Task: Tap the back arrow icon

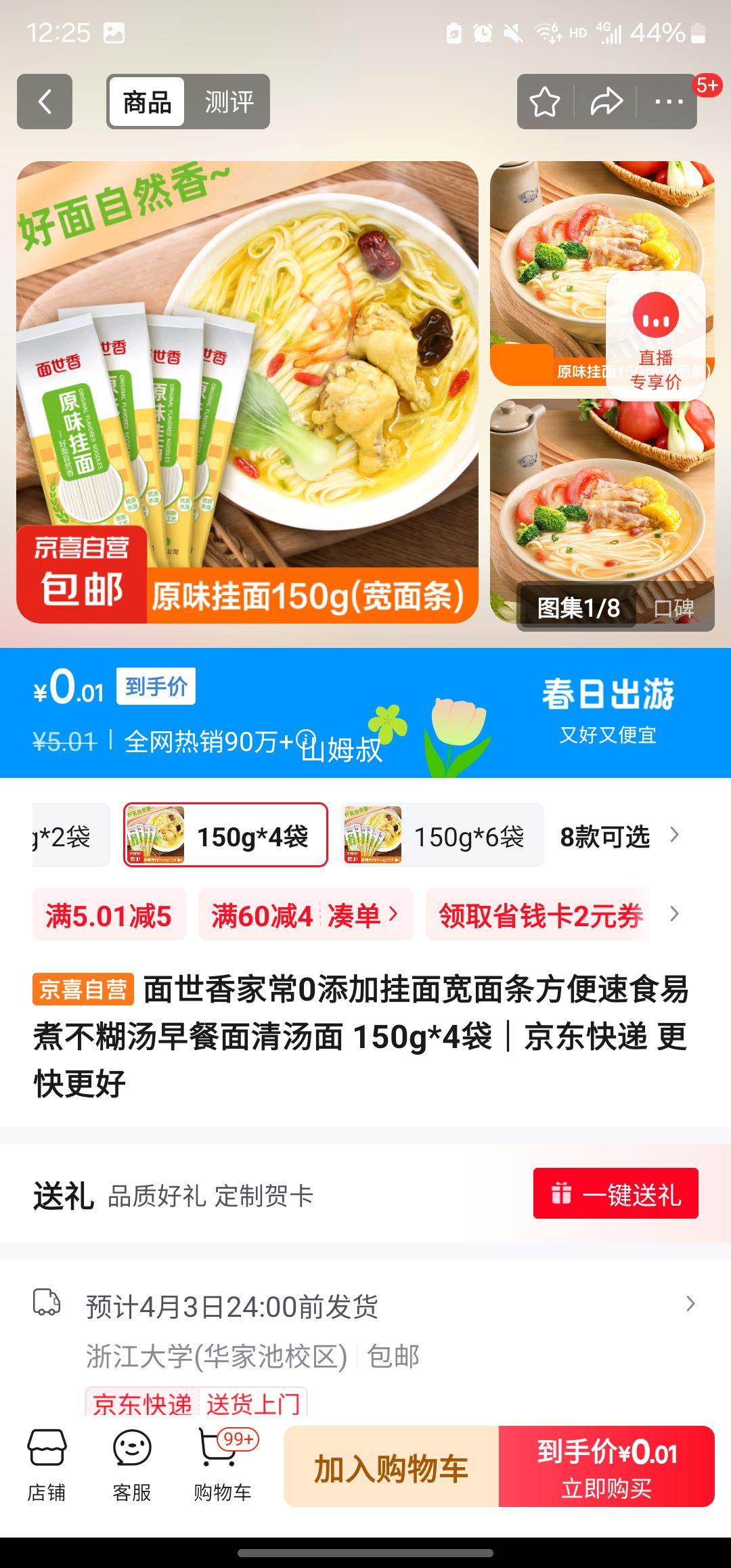Action: click(45, 102)
